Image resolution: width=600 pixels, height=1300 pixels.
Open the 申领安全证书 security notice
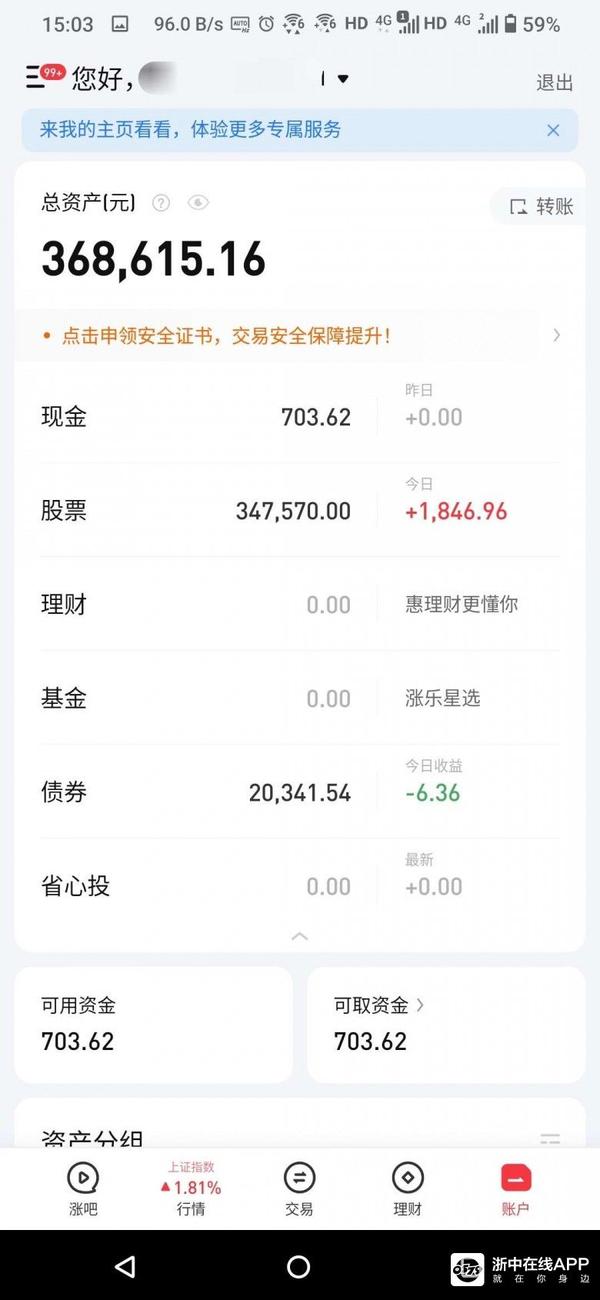click(300, 336)
